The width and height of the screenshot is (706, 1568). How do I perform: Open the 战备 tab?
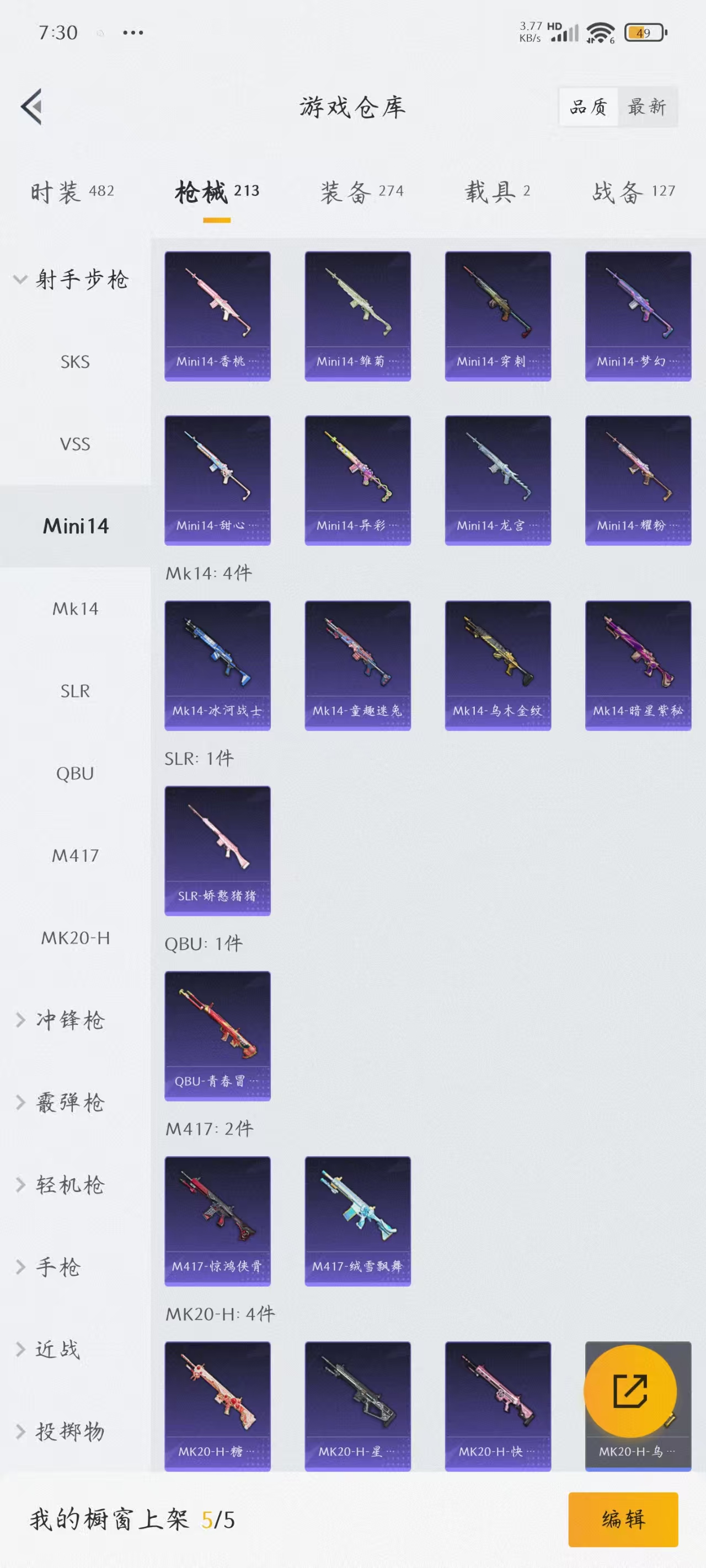point(634,192)
